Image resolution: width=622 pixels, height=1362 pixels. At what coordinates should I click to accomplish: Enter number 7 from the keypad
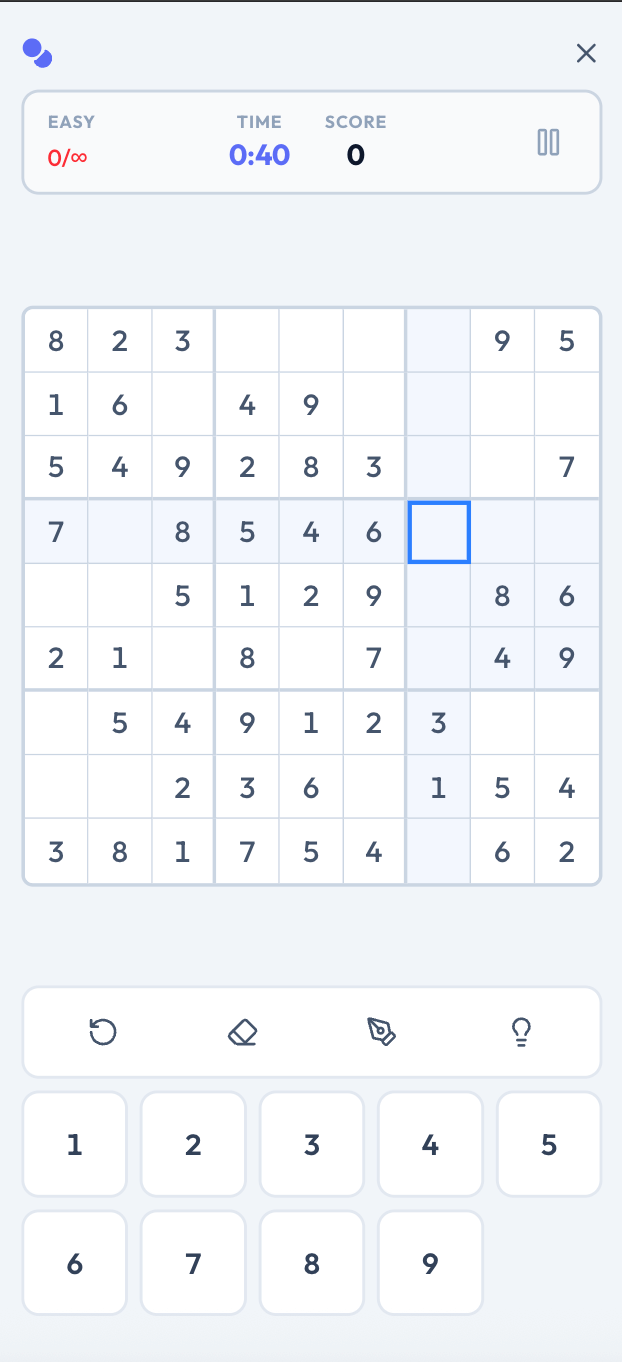[193, 1263]
